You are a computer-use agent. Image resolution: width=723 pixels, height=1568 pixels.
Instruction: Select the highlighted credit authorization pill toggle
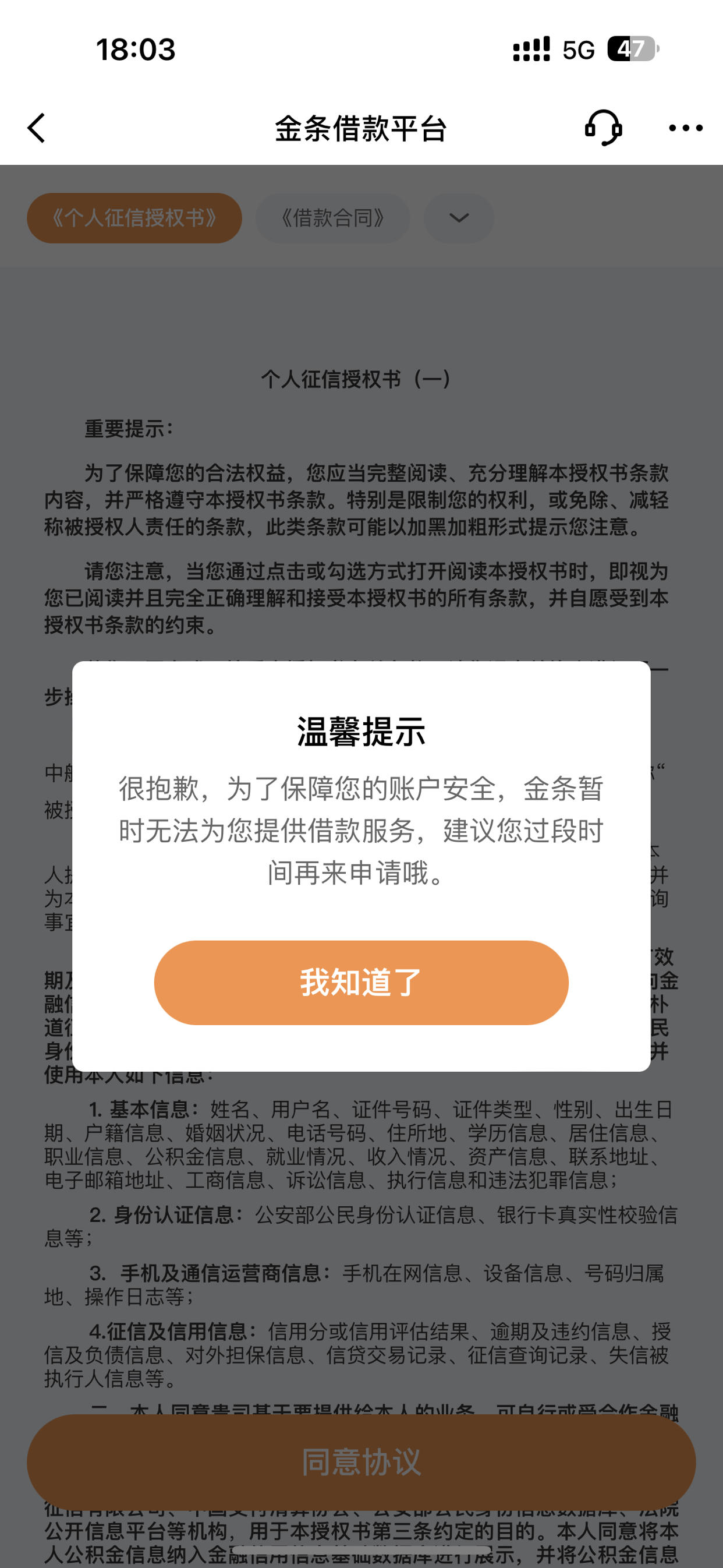point(134,217)
